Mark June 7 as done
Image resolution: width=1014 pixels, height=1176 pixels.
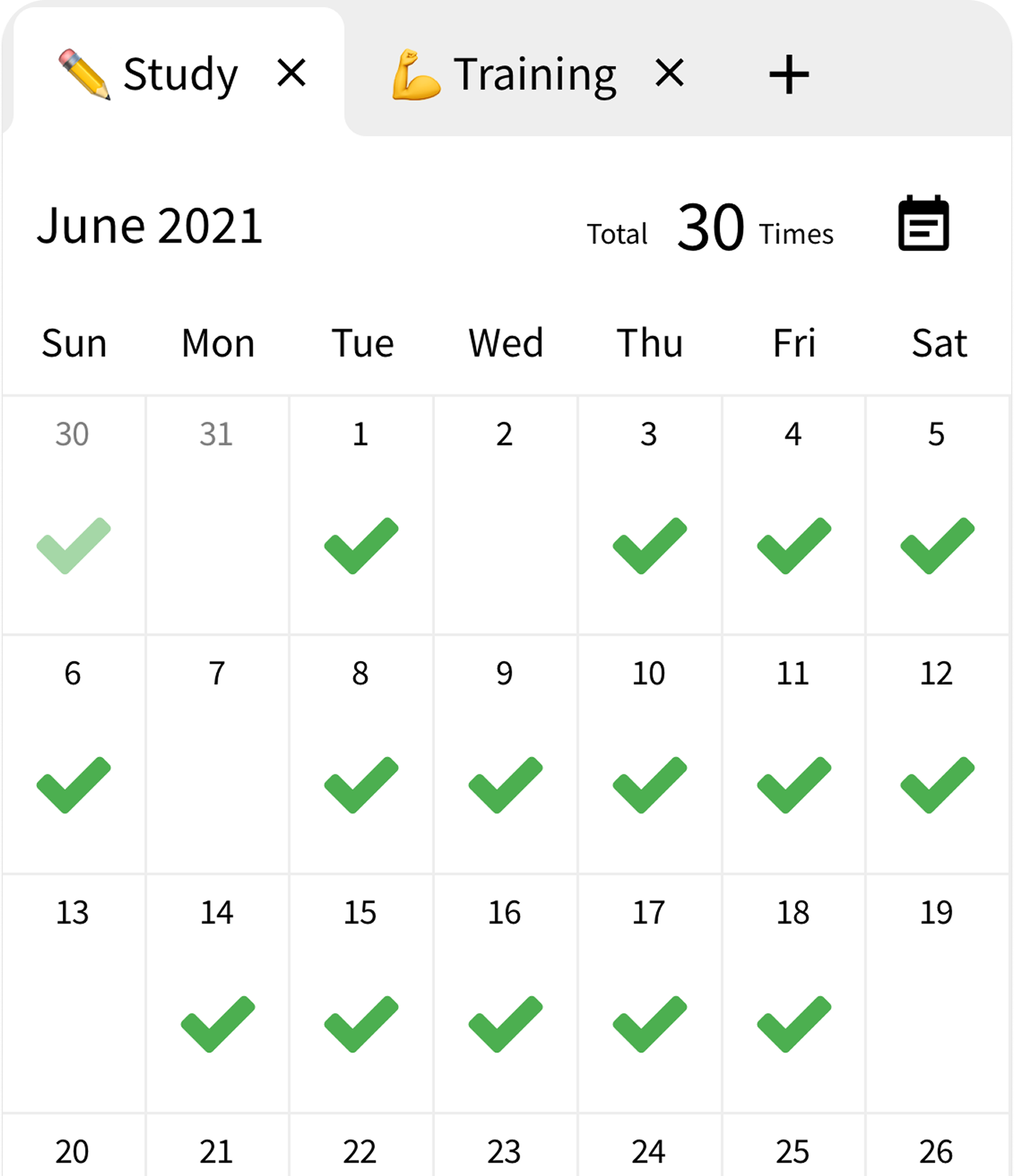click(x=218, y=755)
